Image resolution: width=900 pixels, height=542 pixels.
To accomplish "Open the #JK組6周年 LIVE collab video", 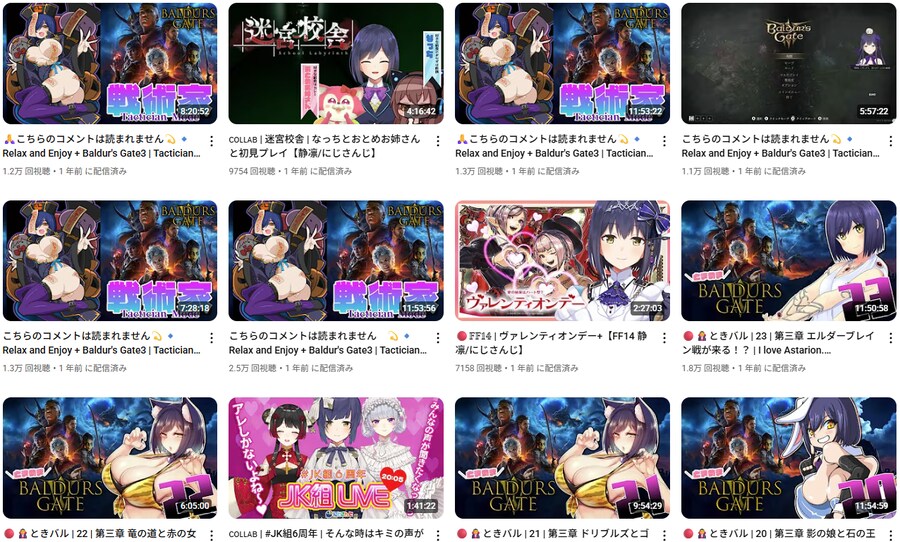I will pos(336,457).
